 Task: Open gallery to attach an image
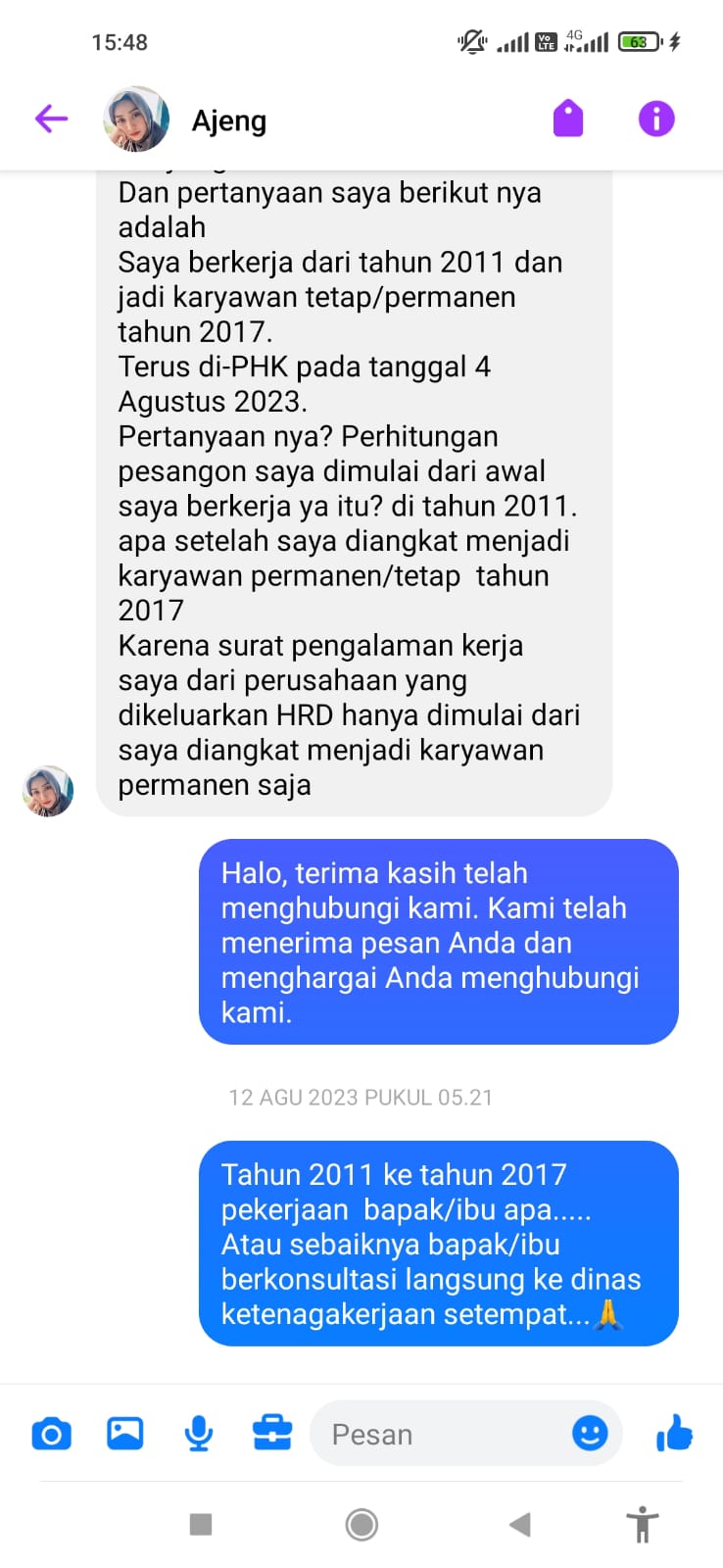(124, 1434)
